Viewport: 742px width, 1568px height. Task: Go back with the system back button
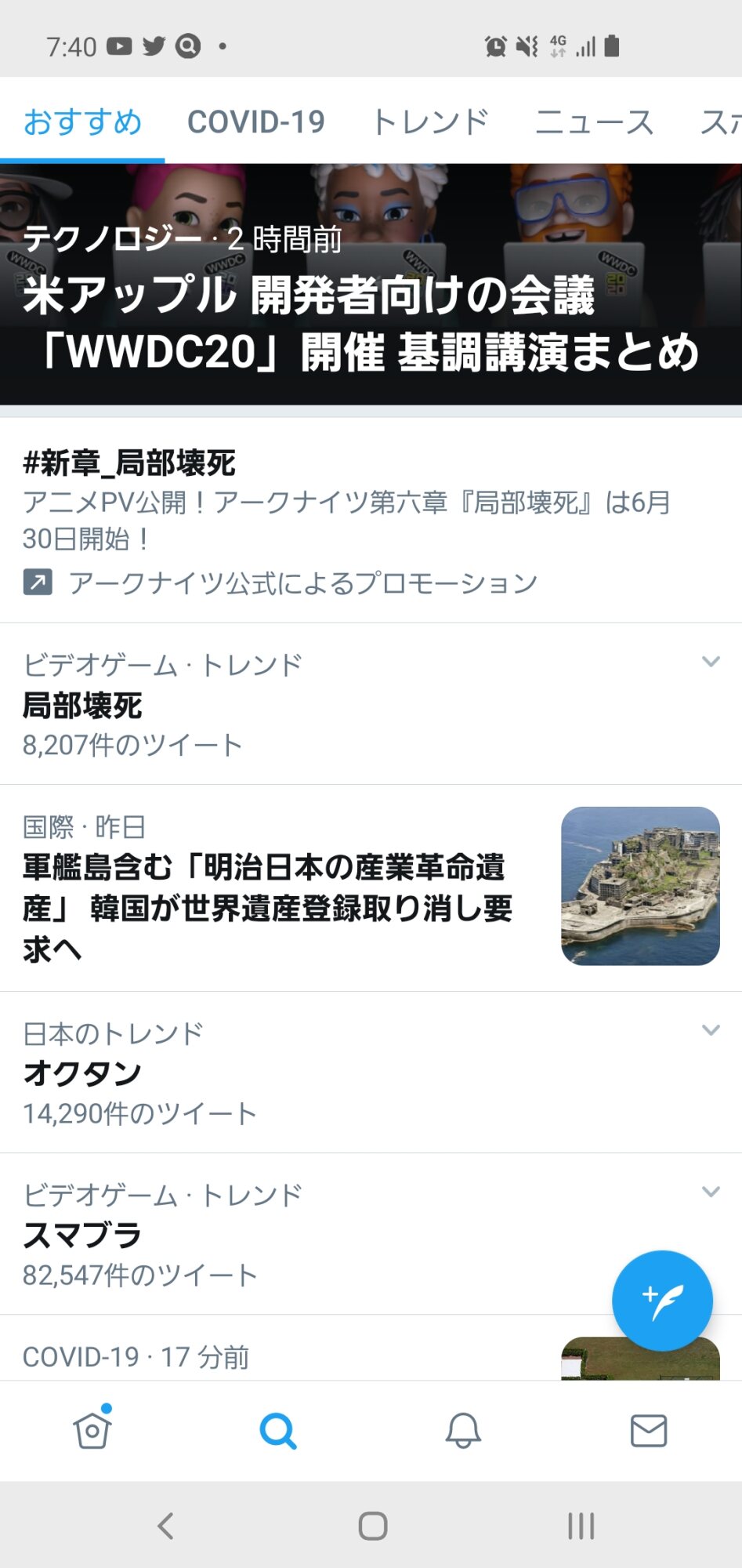click(165, 1526)
